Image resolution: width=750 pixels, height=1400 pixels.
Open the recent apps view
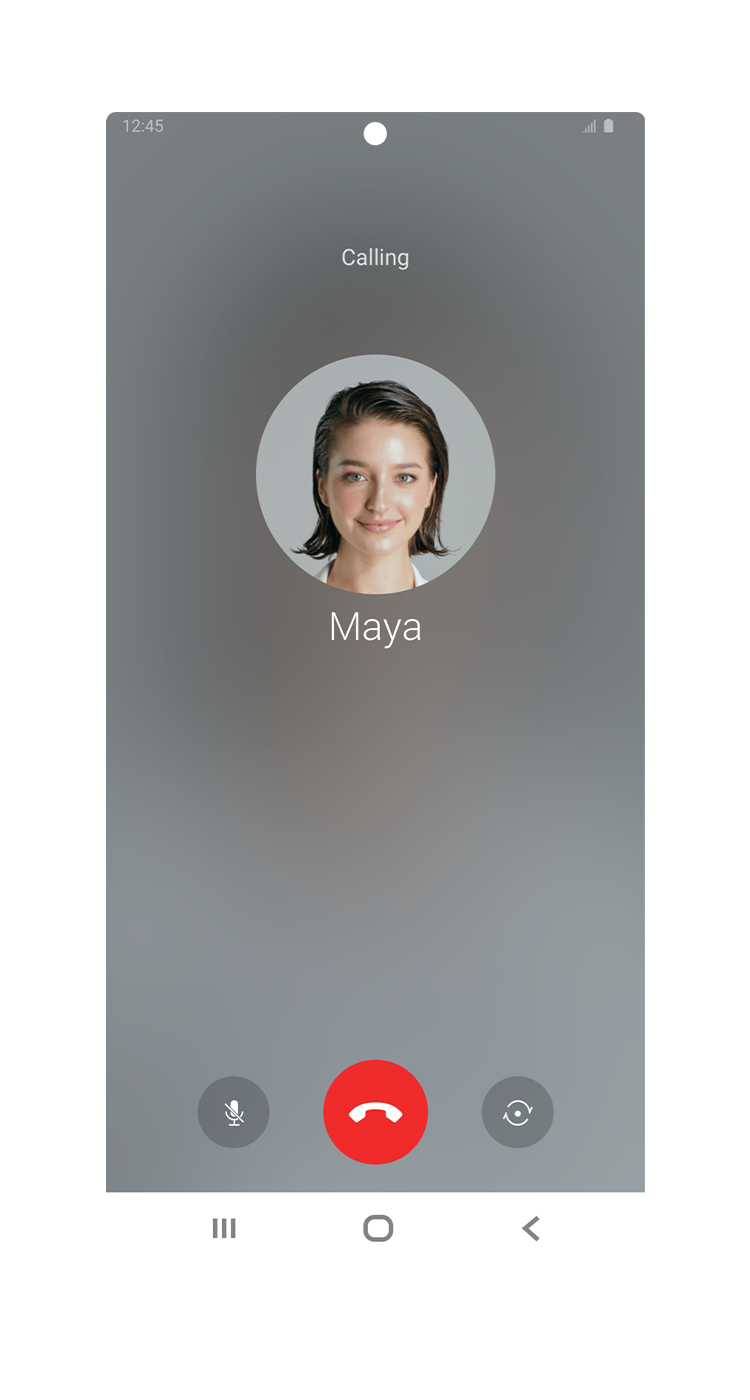point(224,1228)
